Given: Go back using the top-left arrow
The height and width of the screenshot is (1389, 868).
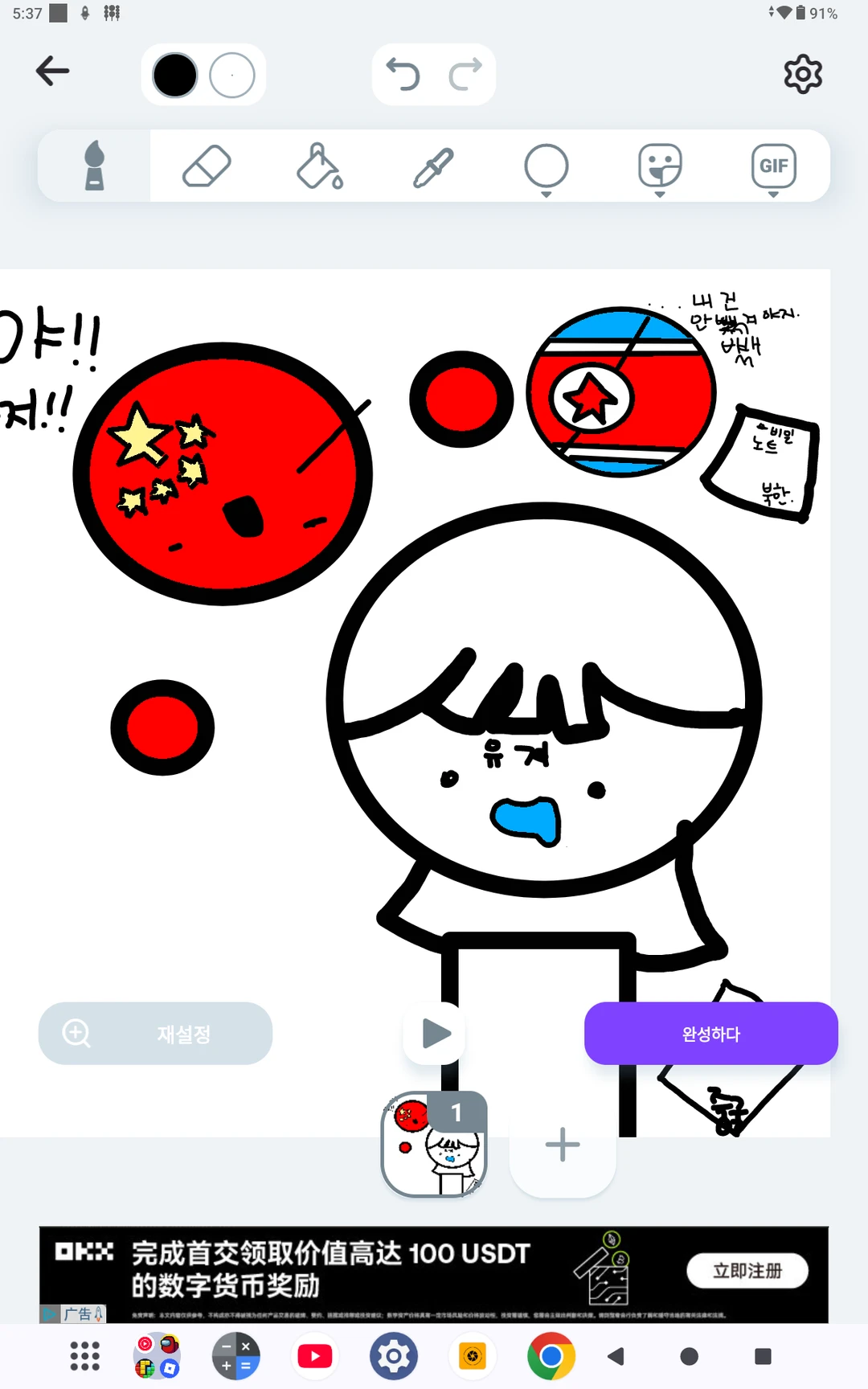Looking at the screenshot, I should 53,72.
